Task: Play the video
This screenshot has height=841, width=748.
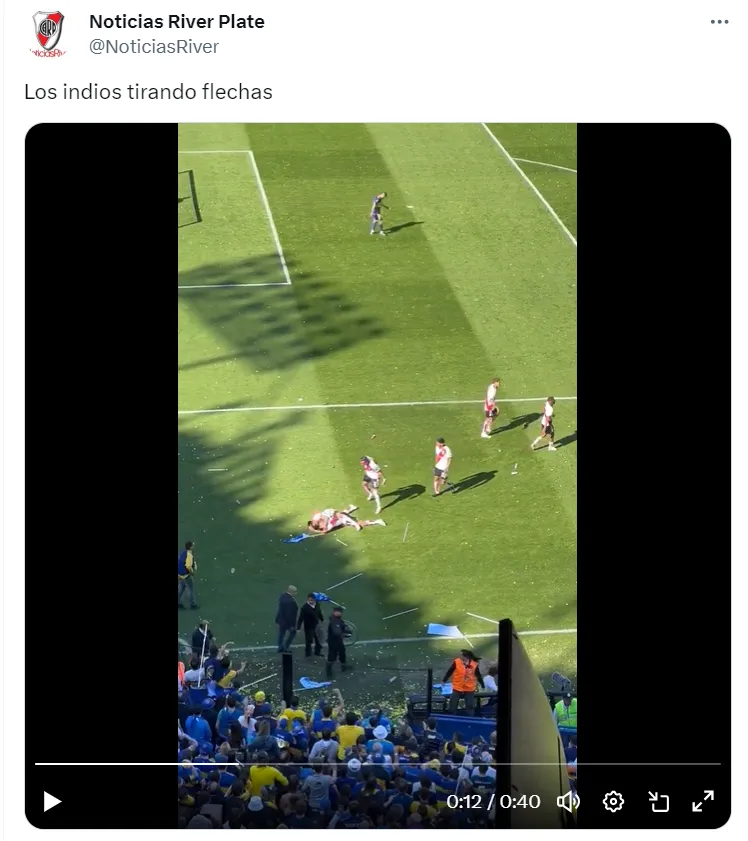Action: (x=52, y=801)
